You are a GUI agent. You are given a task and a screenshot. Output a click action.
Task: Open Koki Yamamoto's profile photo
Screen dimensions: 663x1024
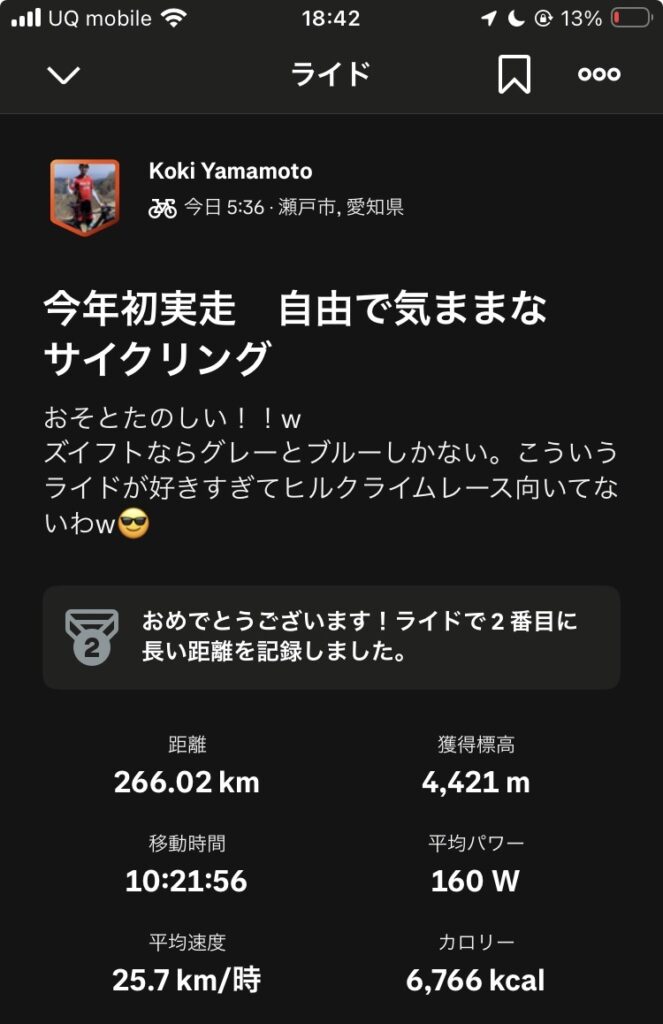pos(85,195)
